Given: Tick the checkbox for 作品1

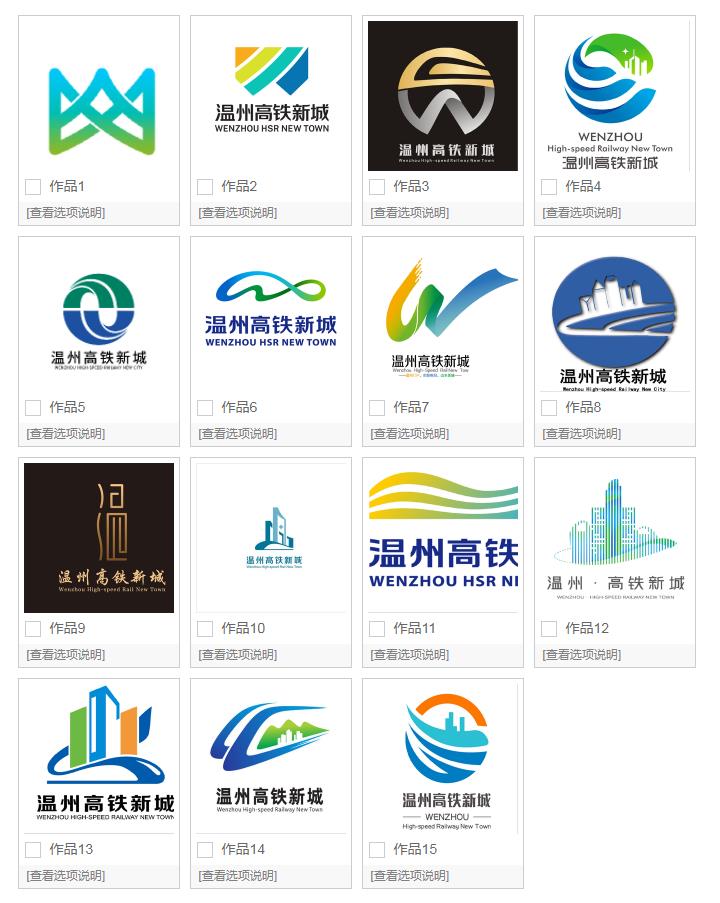Looking at the screenshot, I should 33,187.
